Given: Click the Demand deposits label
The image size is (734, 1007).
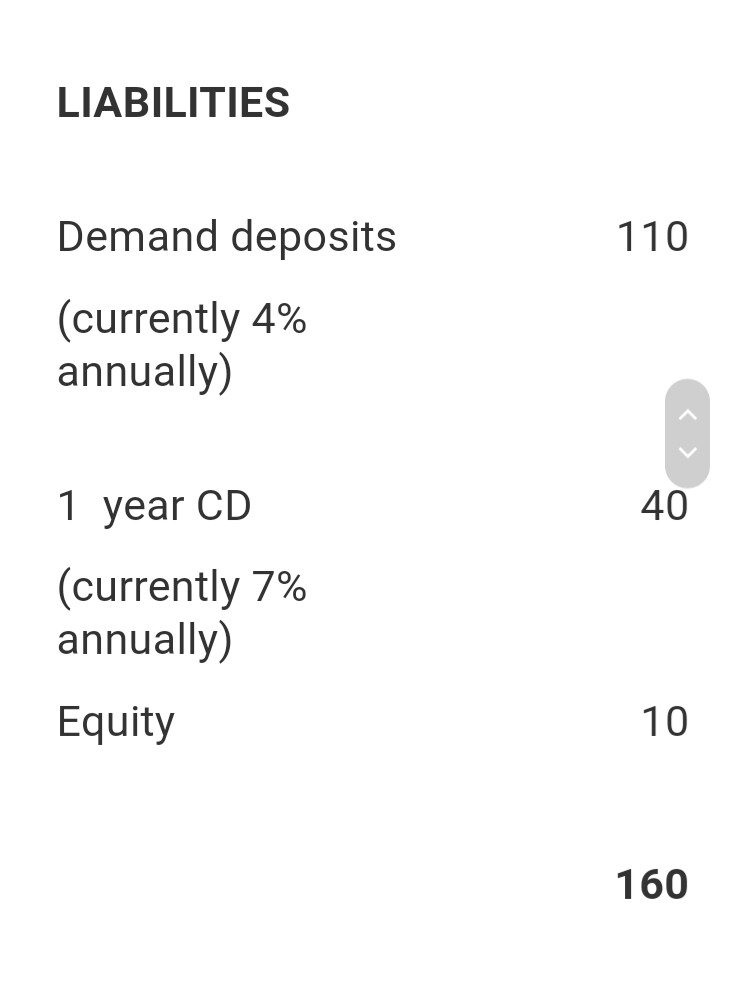Looking at the screenshot, I should click(x=226, y=236).
